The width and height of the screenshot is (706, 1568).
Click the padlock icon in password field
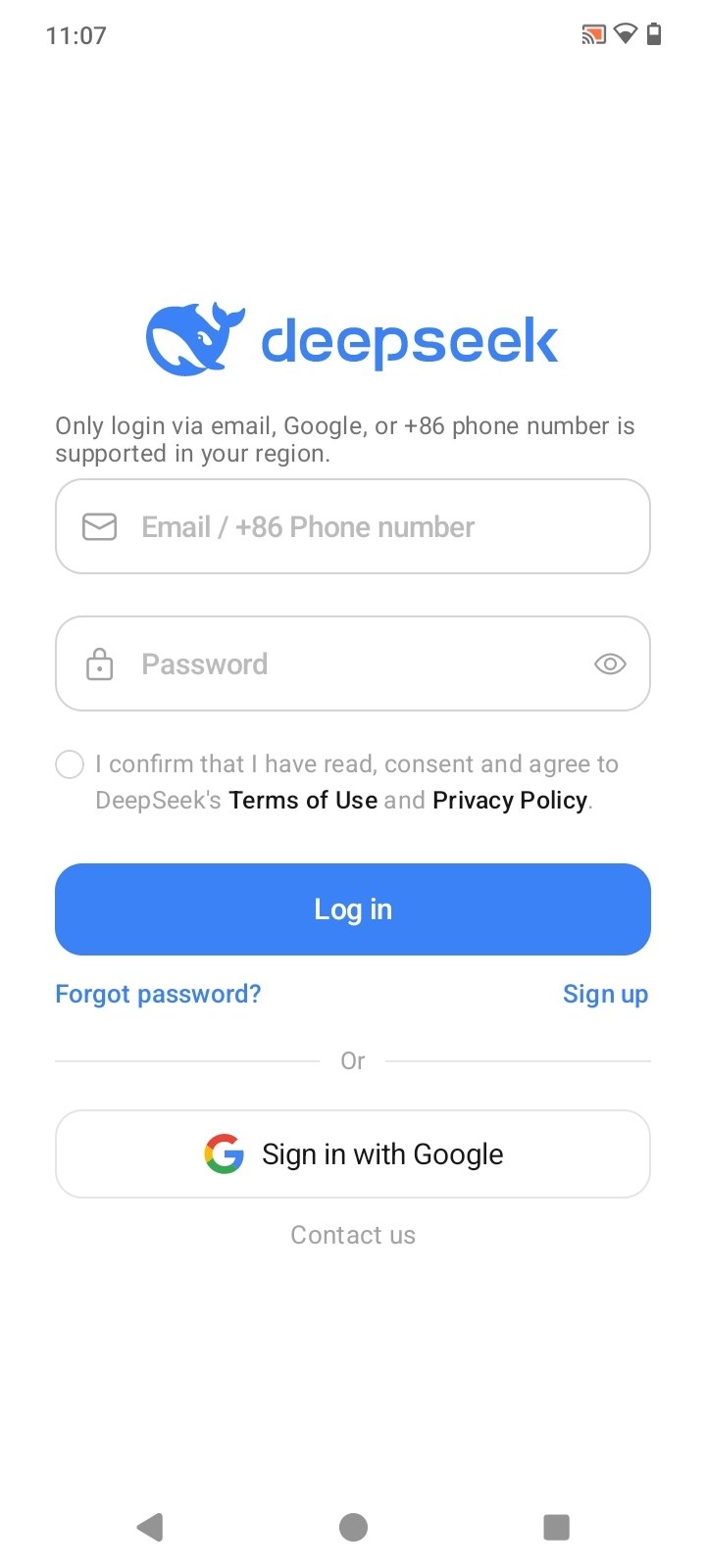99,663
